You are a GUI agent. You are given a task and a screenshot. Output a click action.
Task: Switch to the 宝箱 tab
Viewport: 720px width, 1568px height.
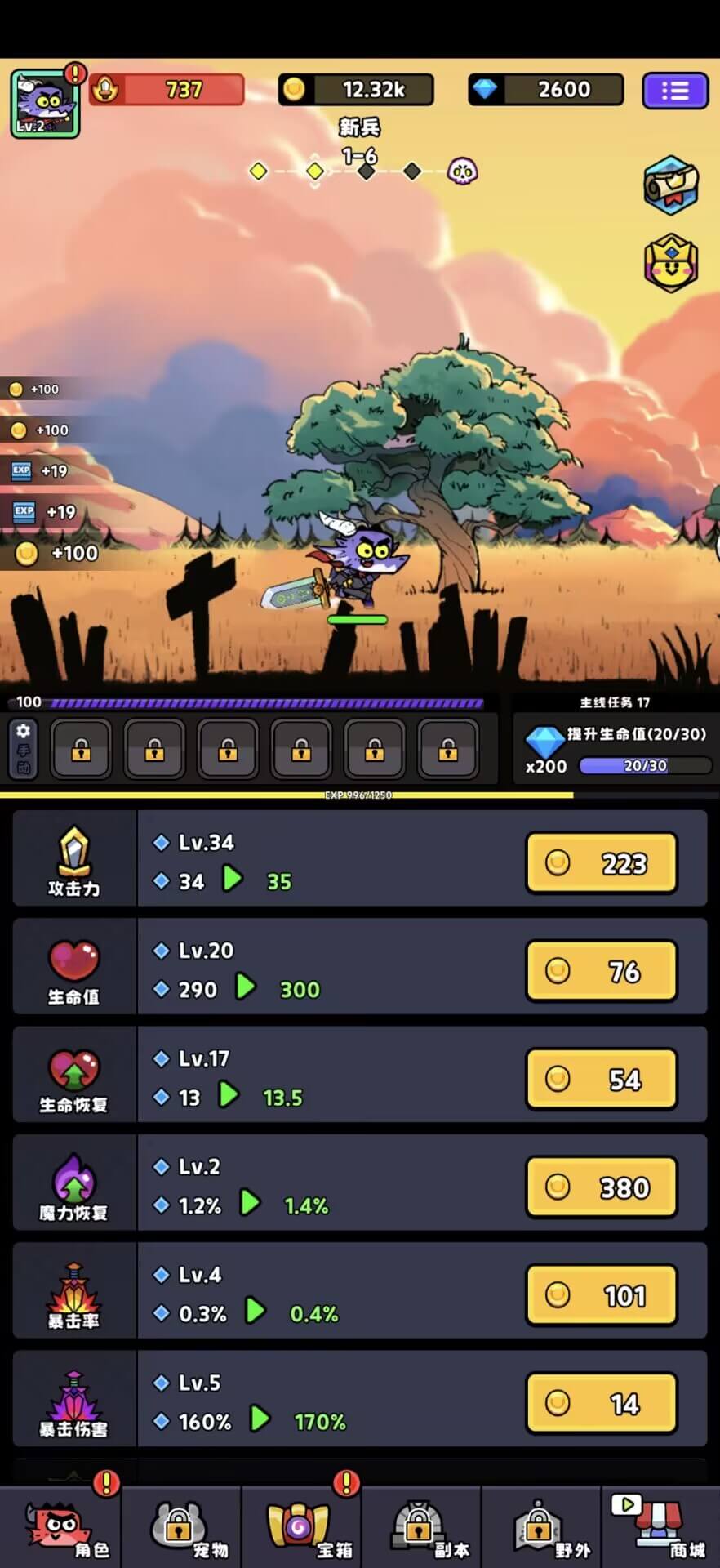301,1527
